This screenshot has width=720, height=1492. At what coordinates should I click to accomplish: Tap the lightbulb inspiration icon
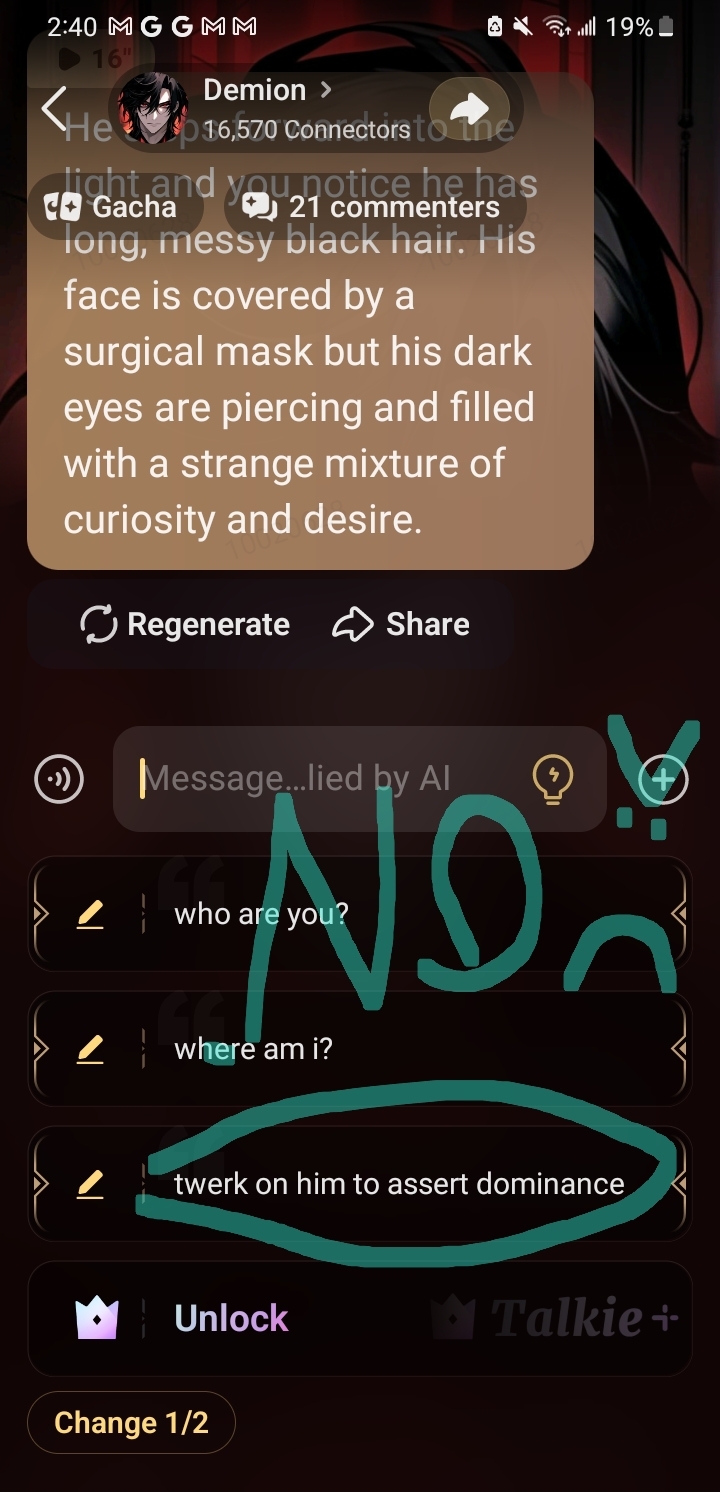pos(553,778)
